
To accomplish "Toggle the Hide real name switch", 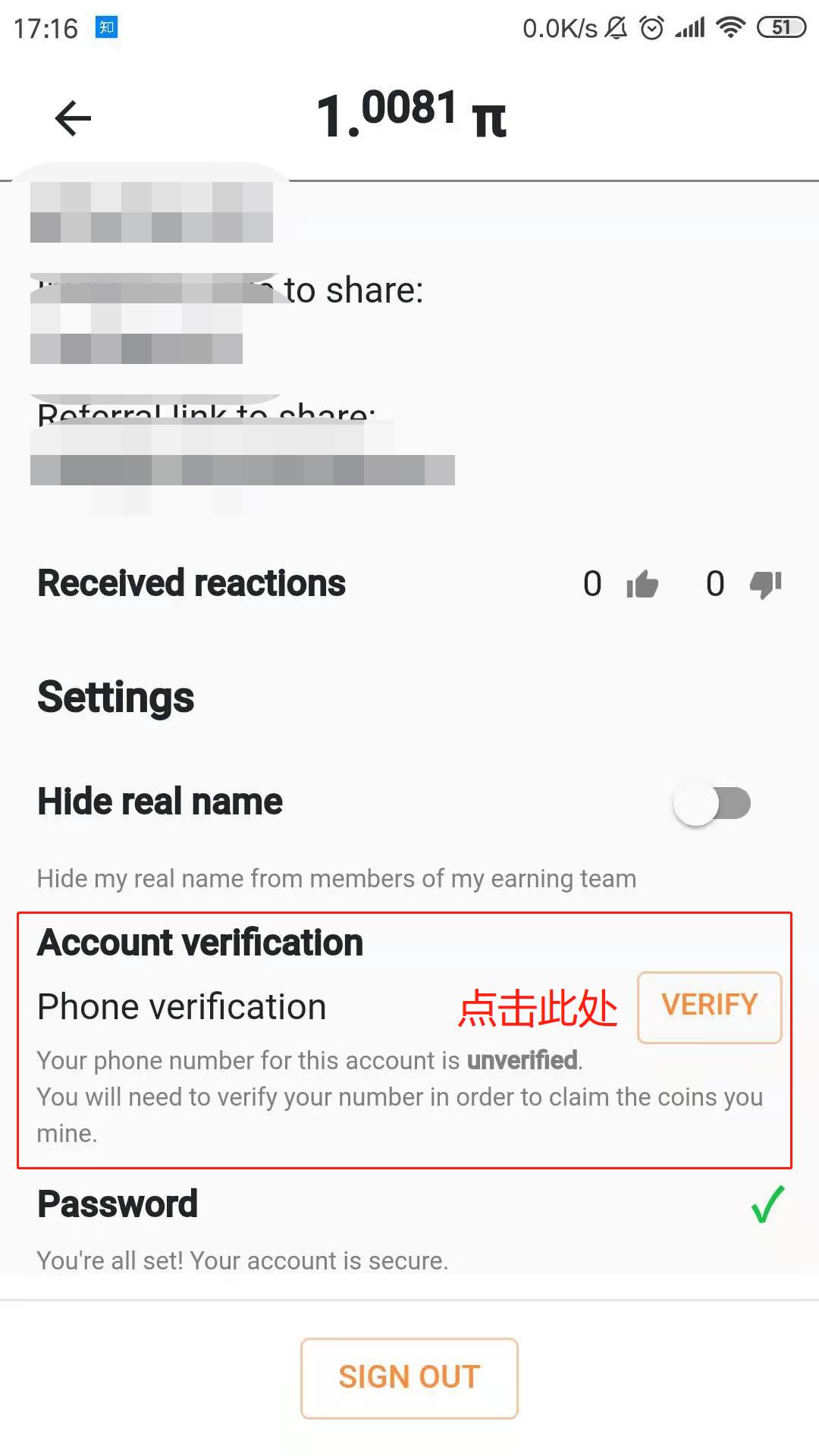I will click(x=712, y=804).
